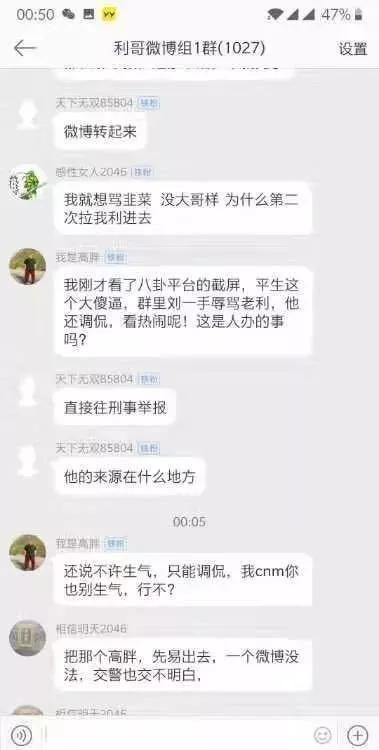Open the avatar beside 把那个高胖 message
379x750 pixels.
(27, 638)
